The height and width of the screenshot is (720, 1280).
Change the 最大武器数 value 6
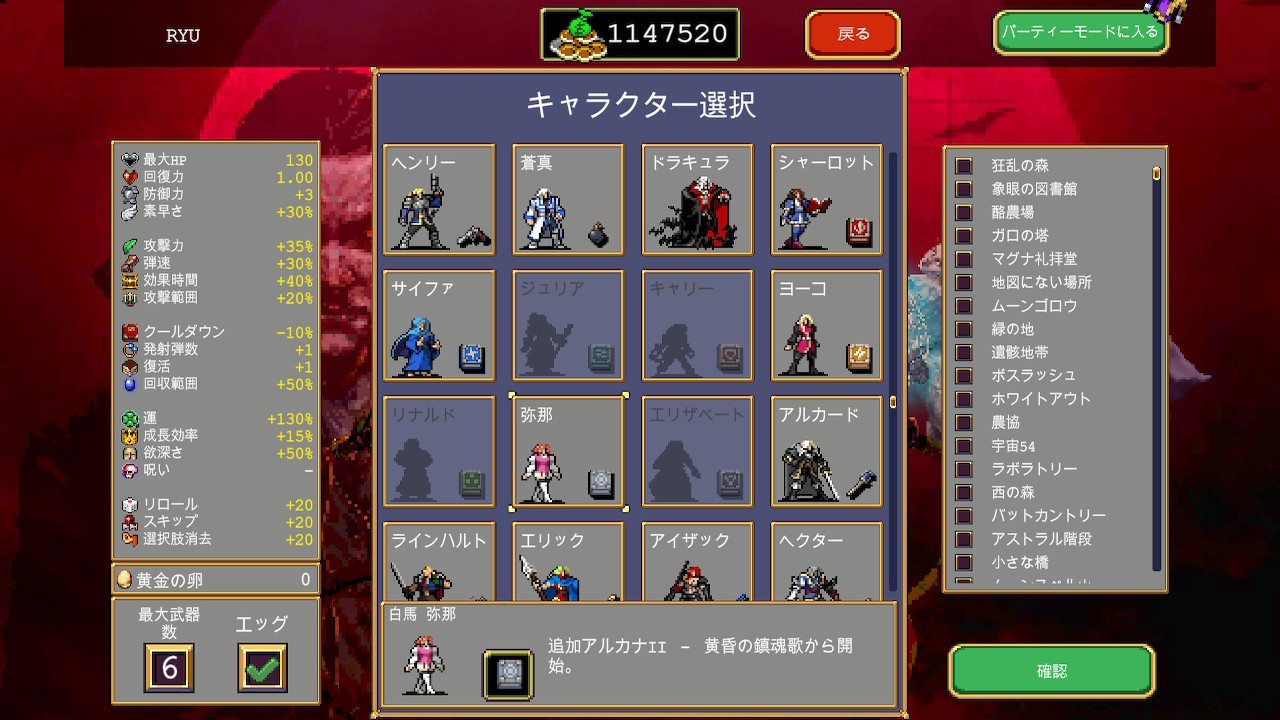coord(169,667)
